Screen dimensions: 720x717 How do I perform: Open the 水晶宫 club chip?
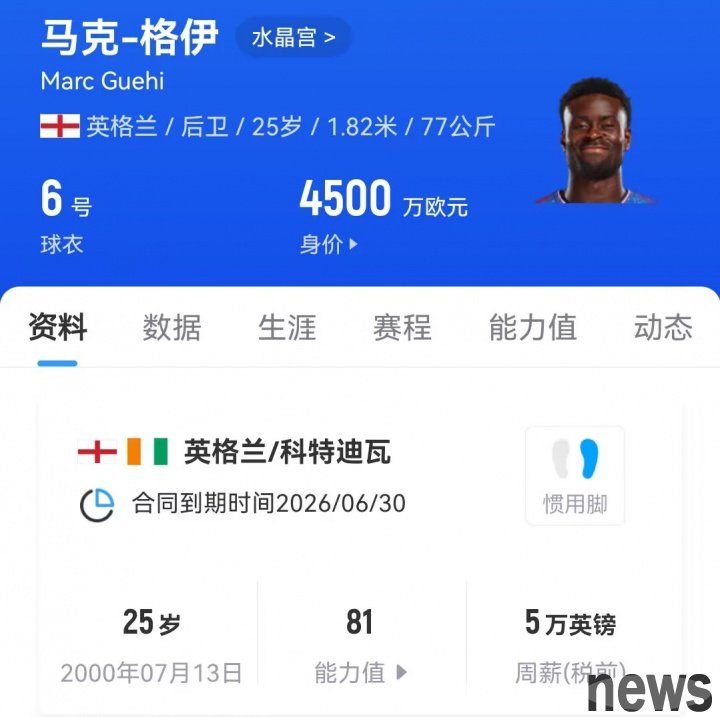[x=293, y=38]
